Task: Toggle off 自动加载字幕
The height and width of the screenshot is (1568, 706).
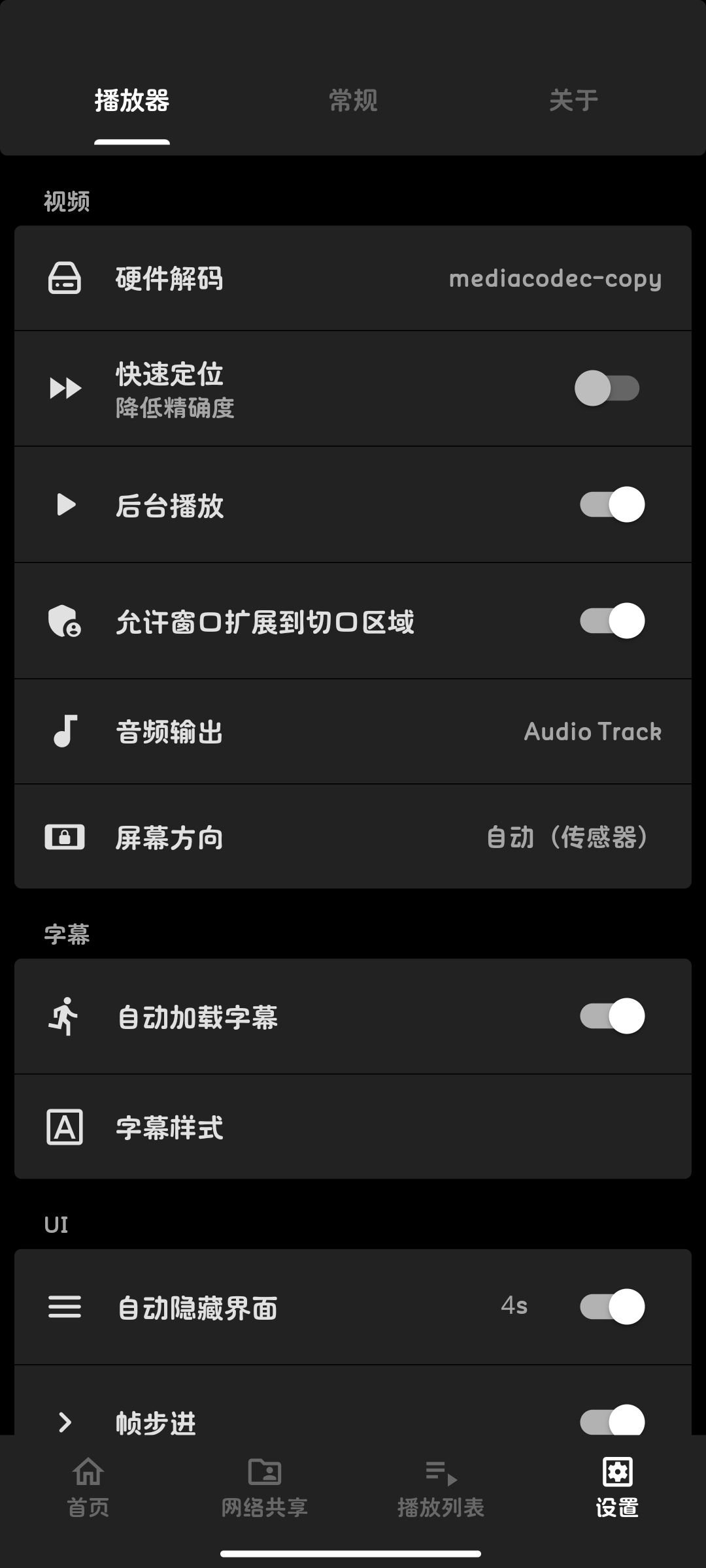Action: pos(612,1016)
